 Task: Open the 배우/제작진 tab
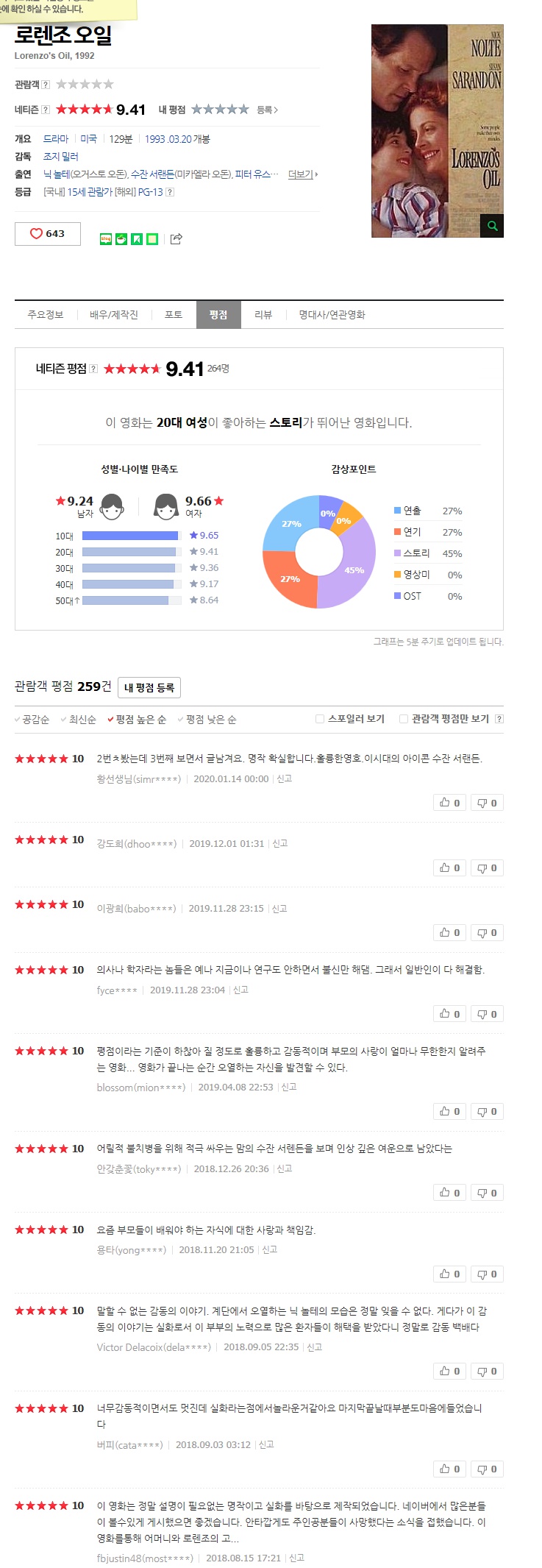(114, 315)
